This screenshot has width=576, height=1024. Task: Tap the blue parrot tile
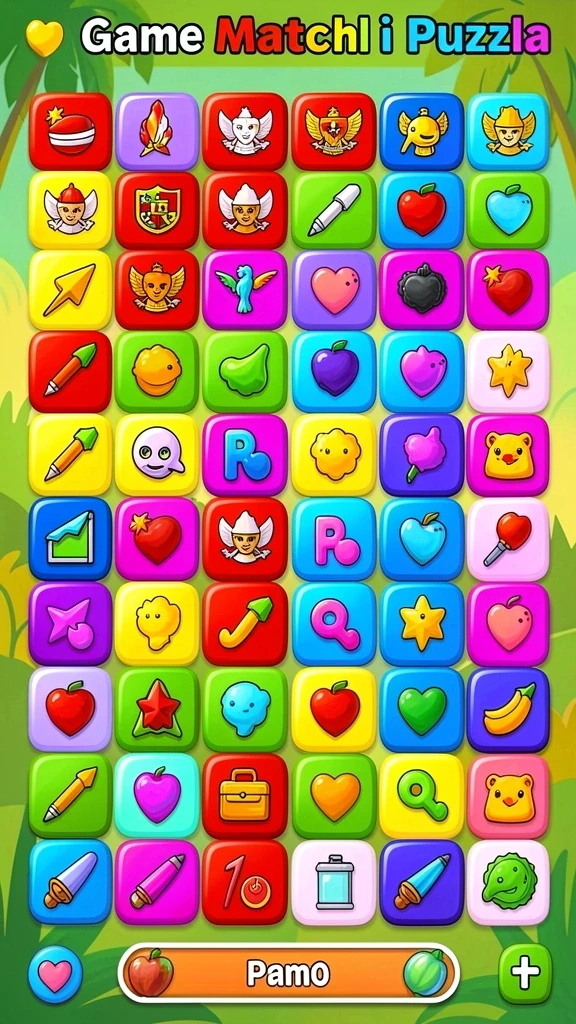[245, 289]
